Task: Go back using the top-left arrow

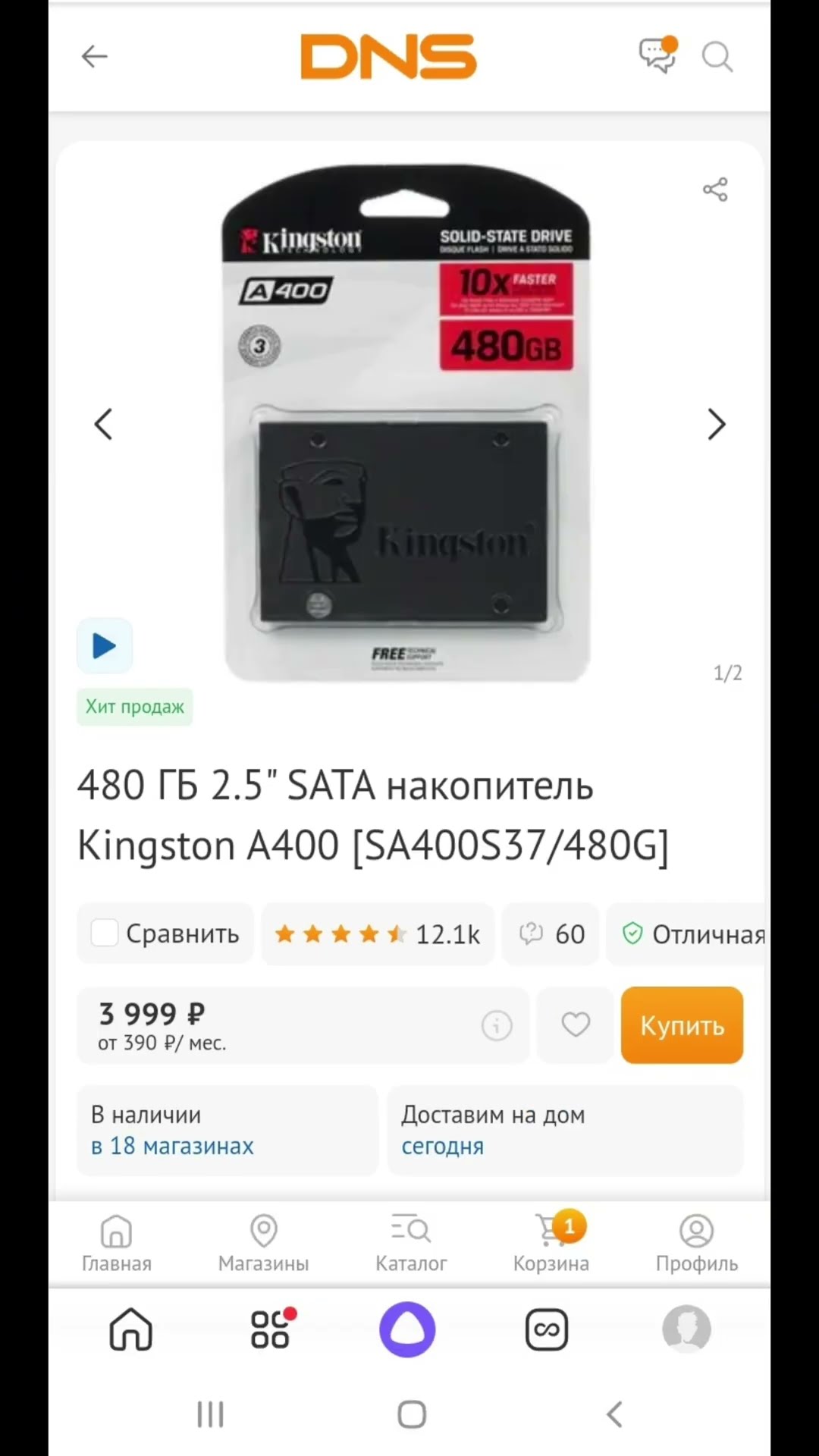Action: pyautogui.click(x=95, y=57)
